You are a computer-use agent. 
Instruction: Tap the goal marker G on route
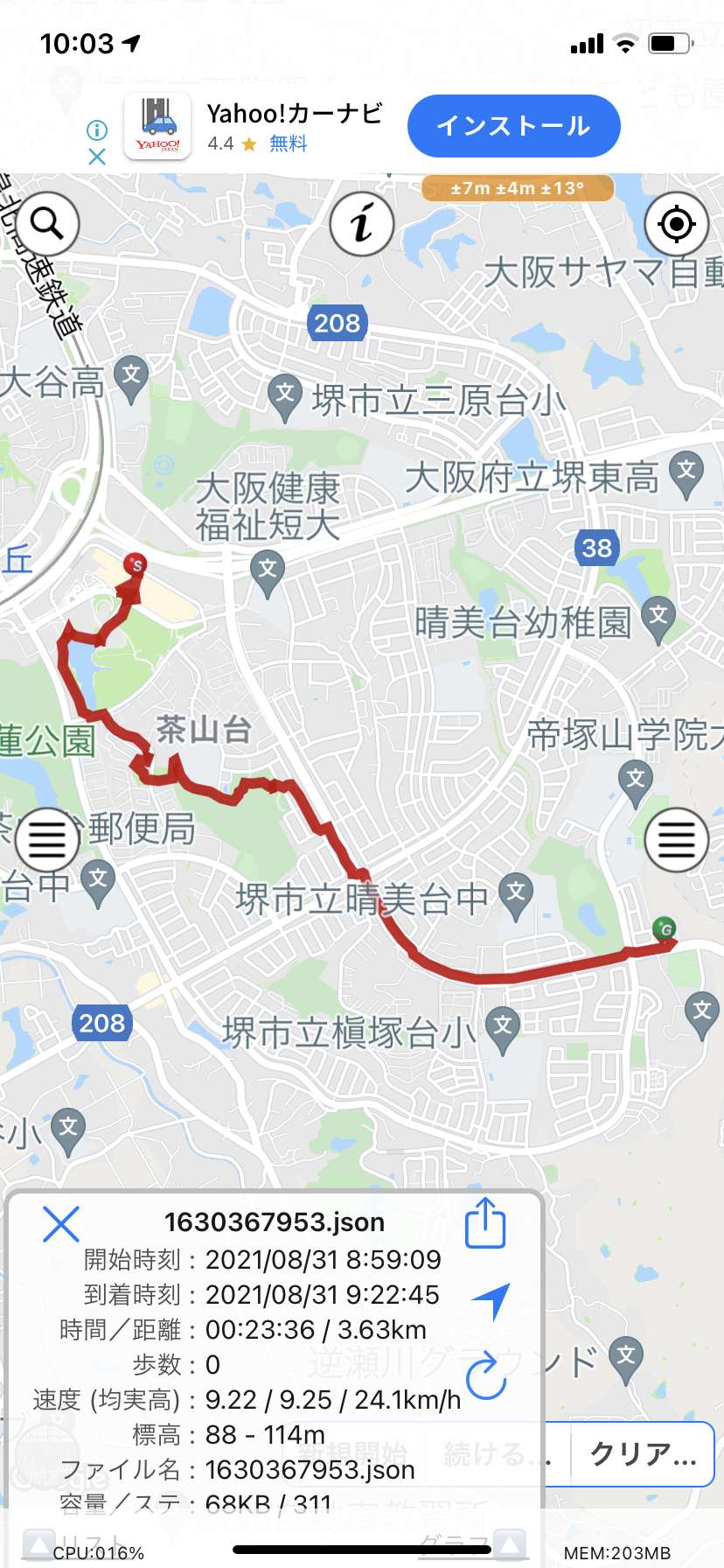(x=665, y=929)
